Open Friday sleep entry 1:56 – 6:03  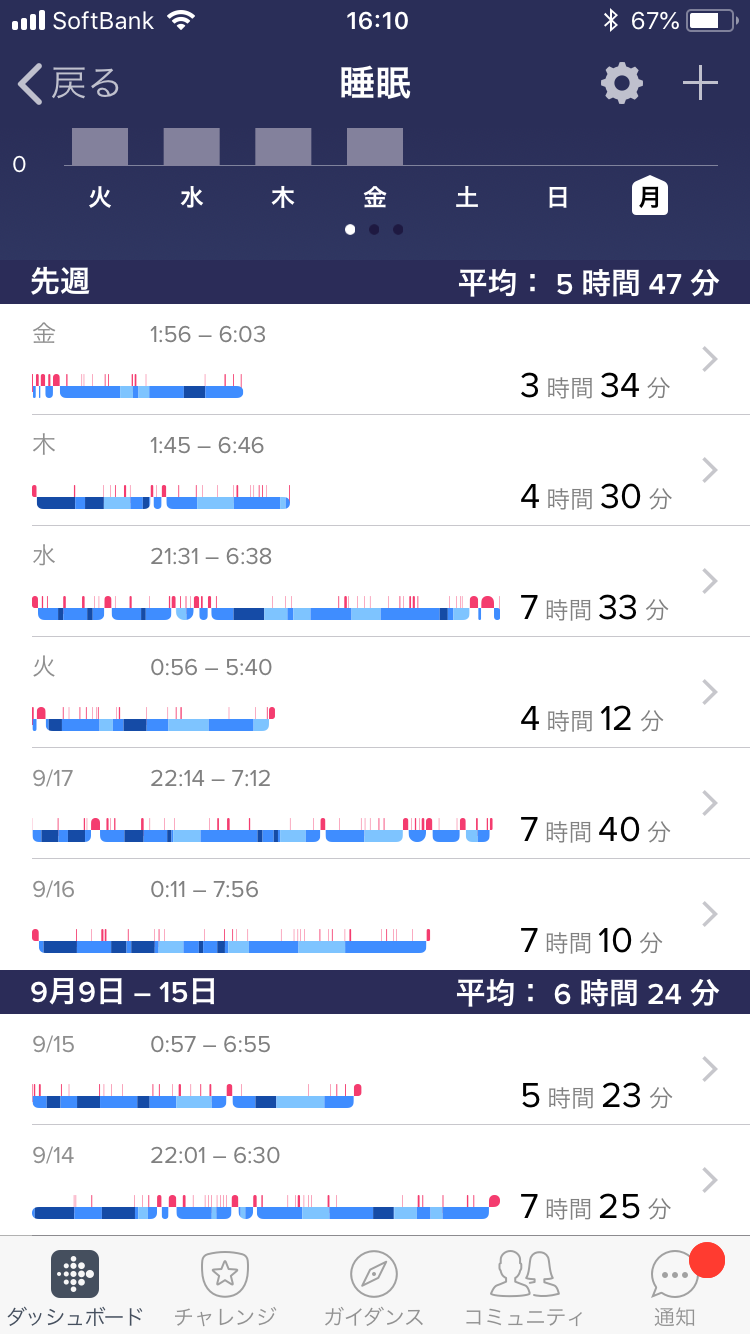point(375,359)
